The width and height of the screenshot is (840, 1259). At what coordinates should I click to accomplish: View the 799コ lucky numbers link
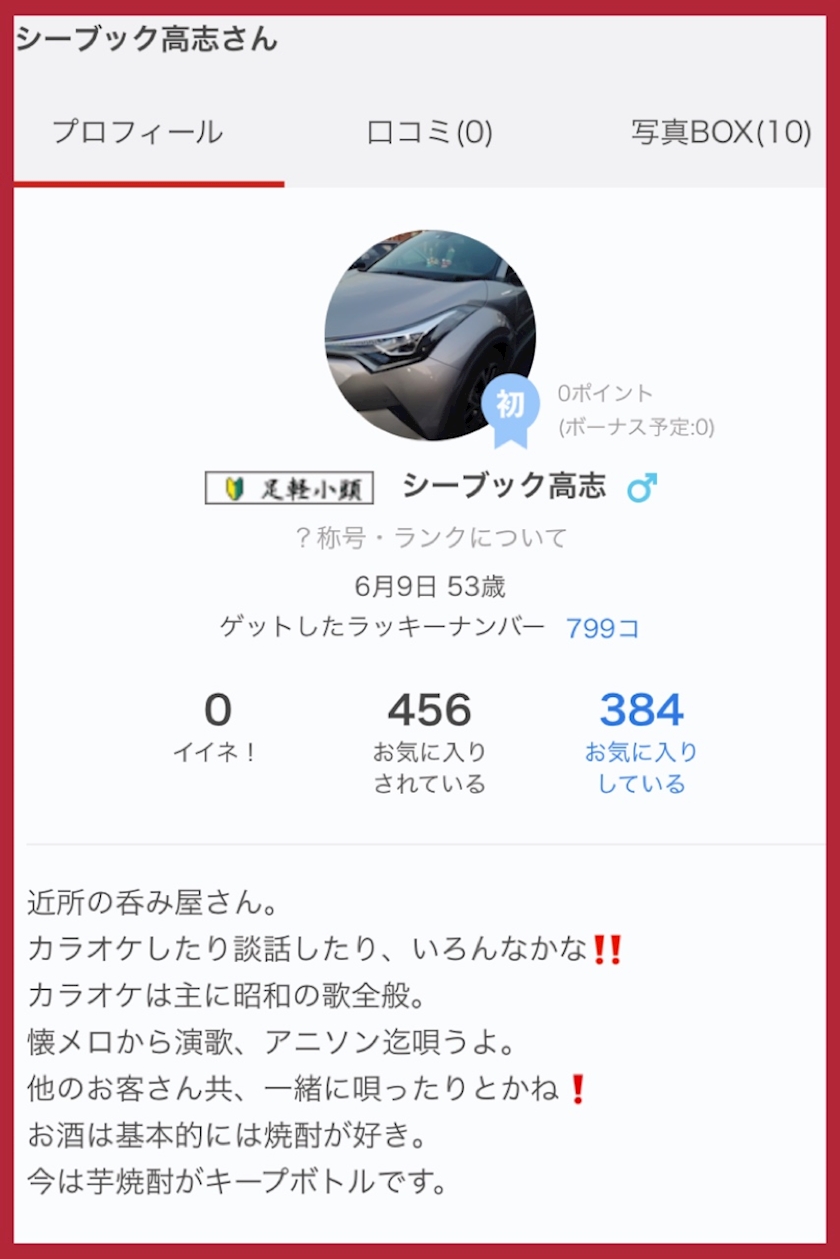click(602, 628)
